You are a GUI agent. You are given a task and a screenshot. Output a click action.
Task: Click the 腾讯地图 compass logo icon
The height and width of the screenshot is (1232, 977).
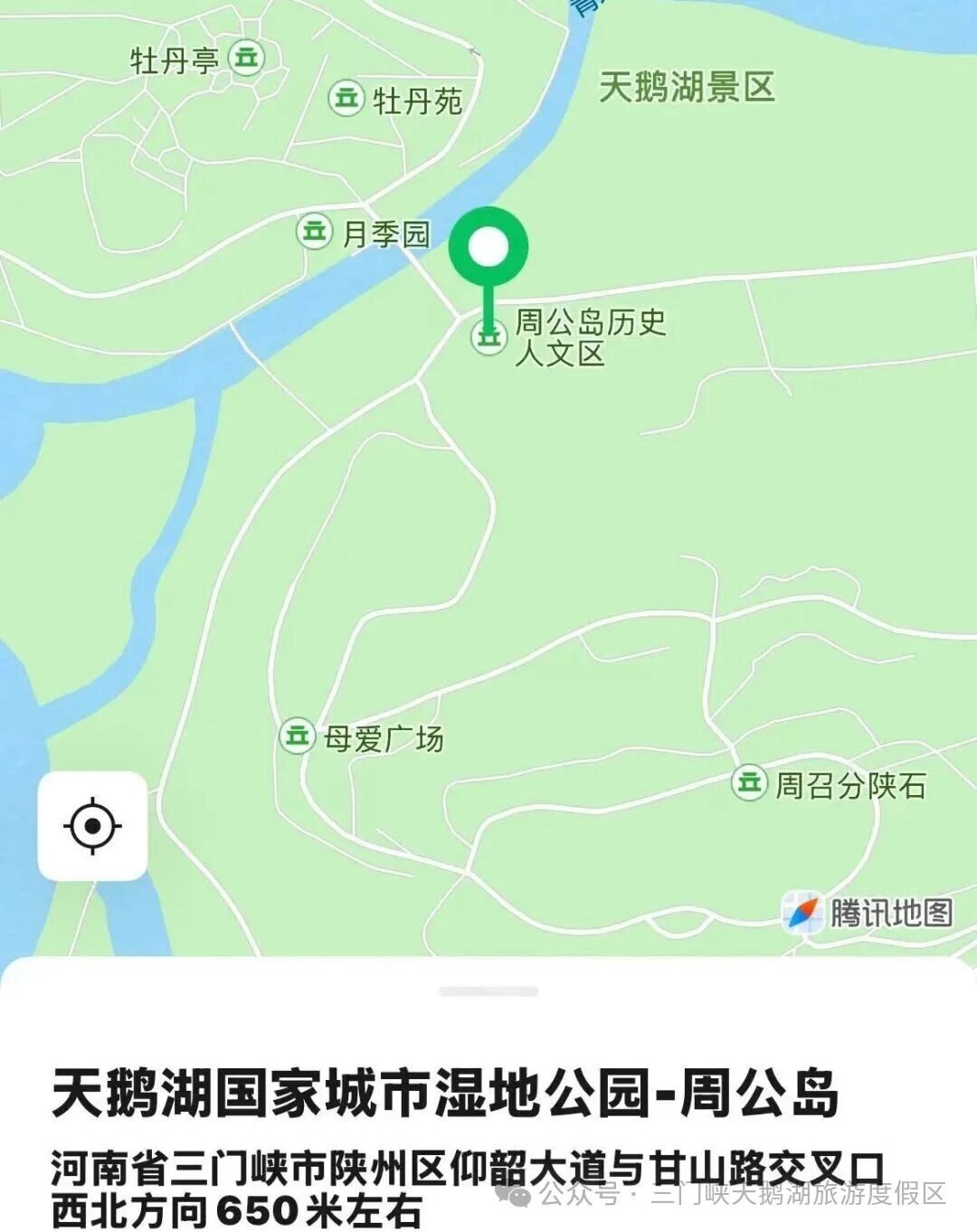[803, 912]
